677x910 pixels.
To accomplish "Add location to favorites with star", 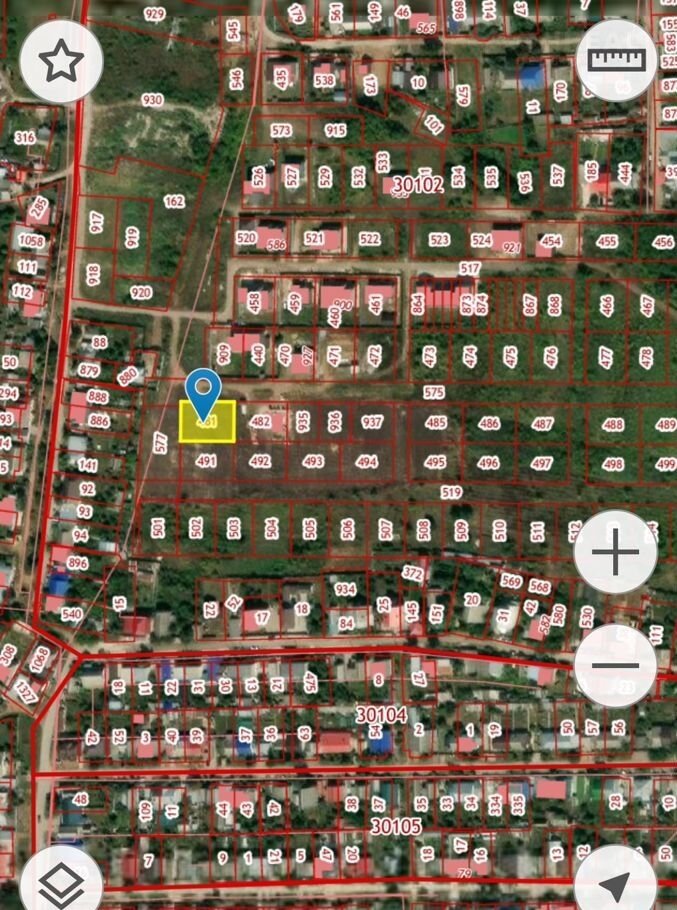I will [61, 61].
